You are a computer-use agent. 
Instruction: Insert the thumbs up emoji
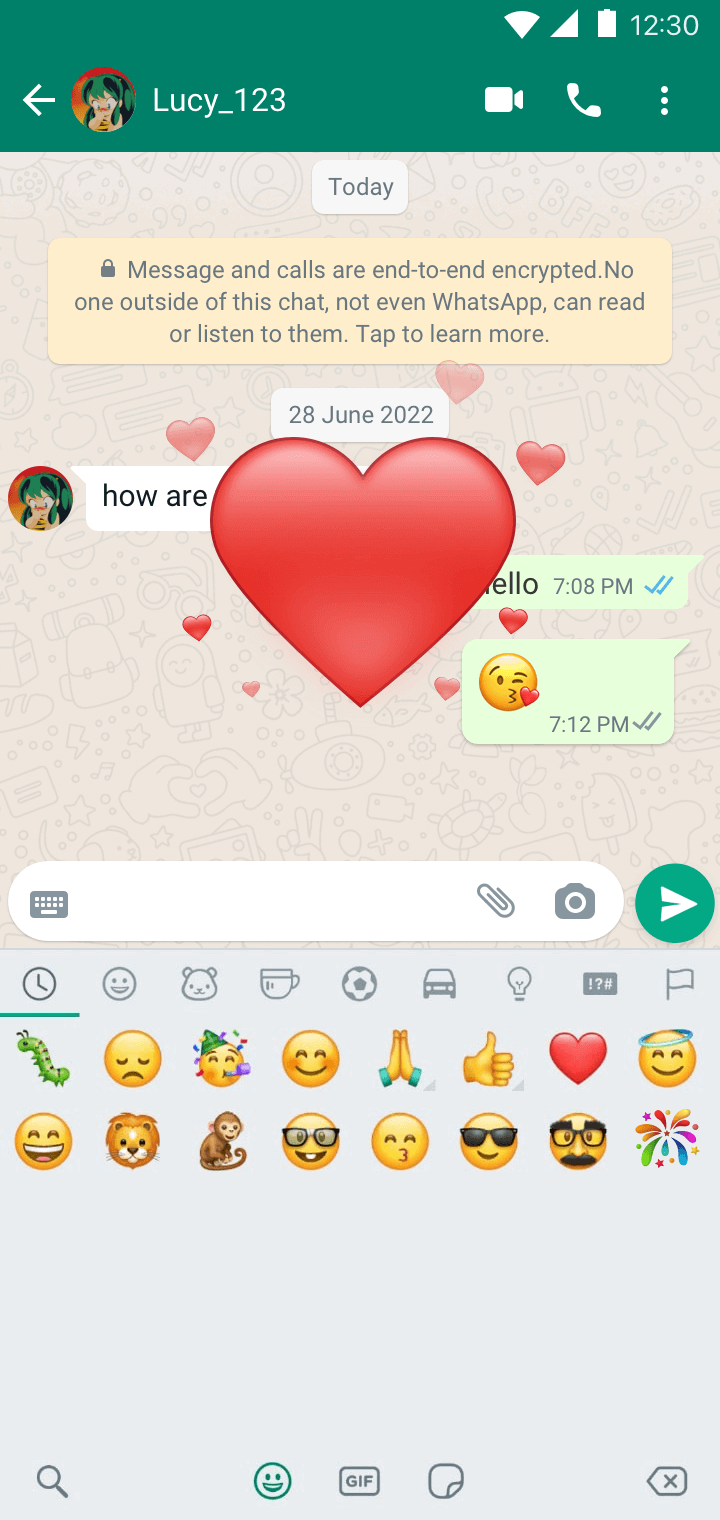coord(489,1058)
